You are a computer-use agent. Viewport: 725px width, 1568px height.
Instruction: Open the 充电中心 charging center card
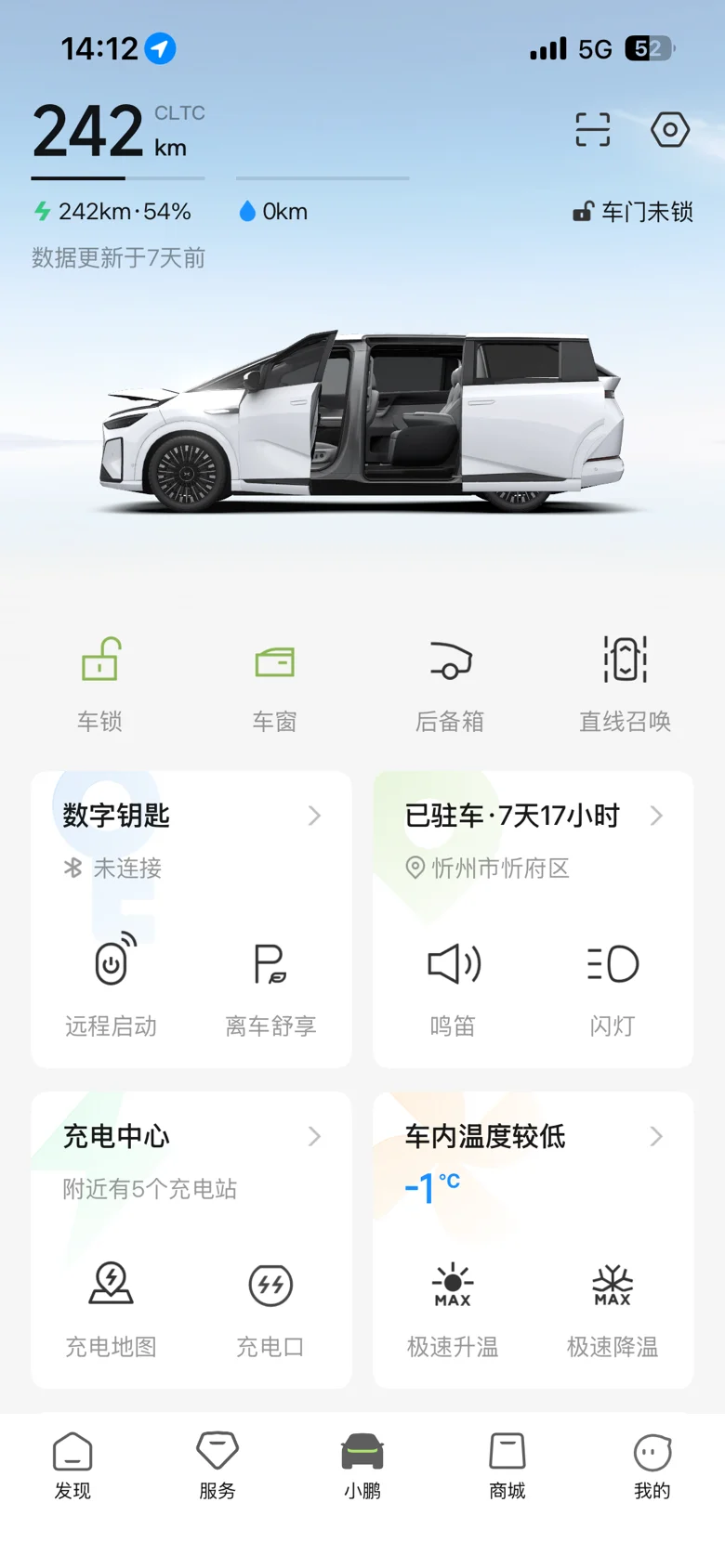pyautogui.click(x=191, y=1136)
